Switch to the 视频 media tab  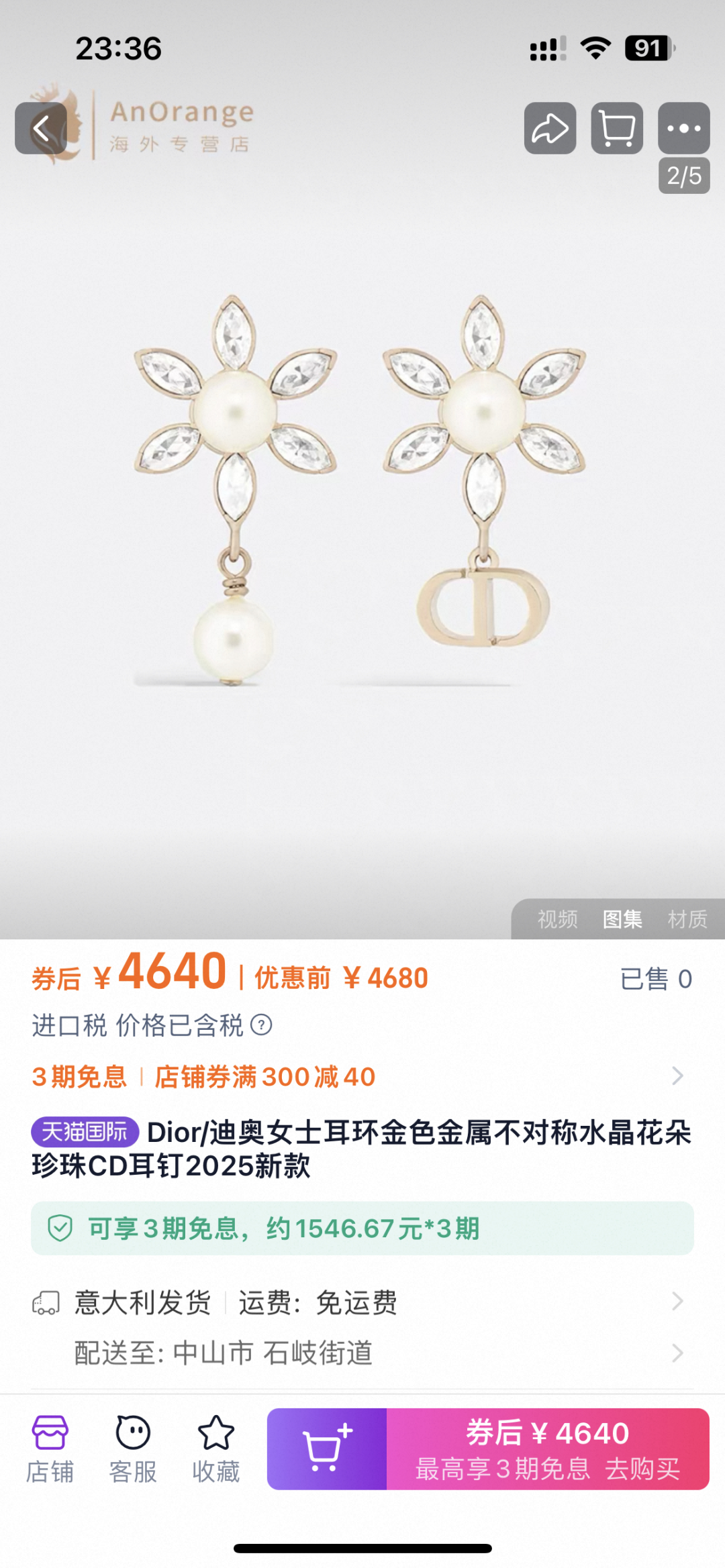point(557,919)
